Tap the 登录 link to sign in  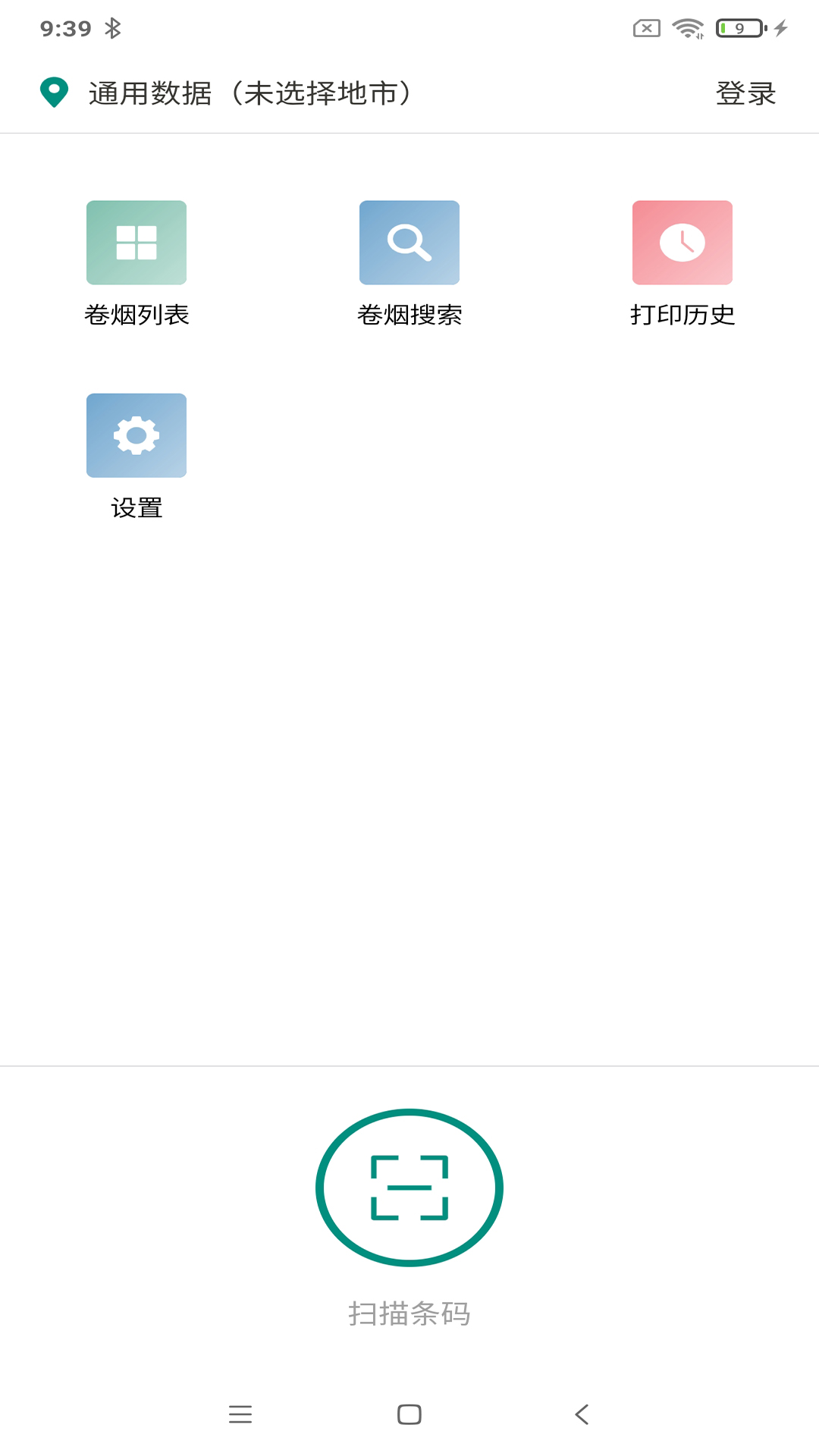point(745,93)
